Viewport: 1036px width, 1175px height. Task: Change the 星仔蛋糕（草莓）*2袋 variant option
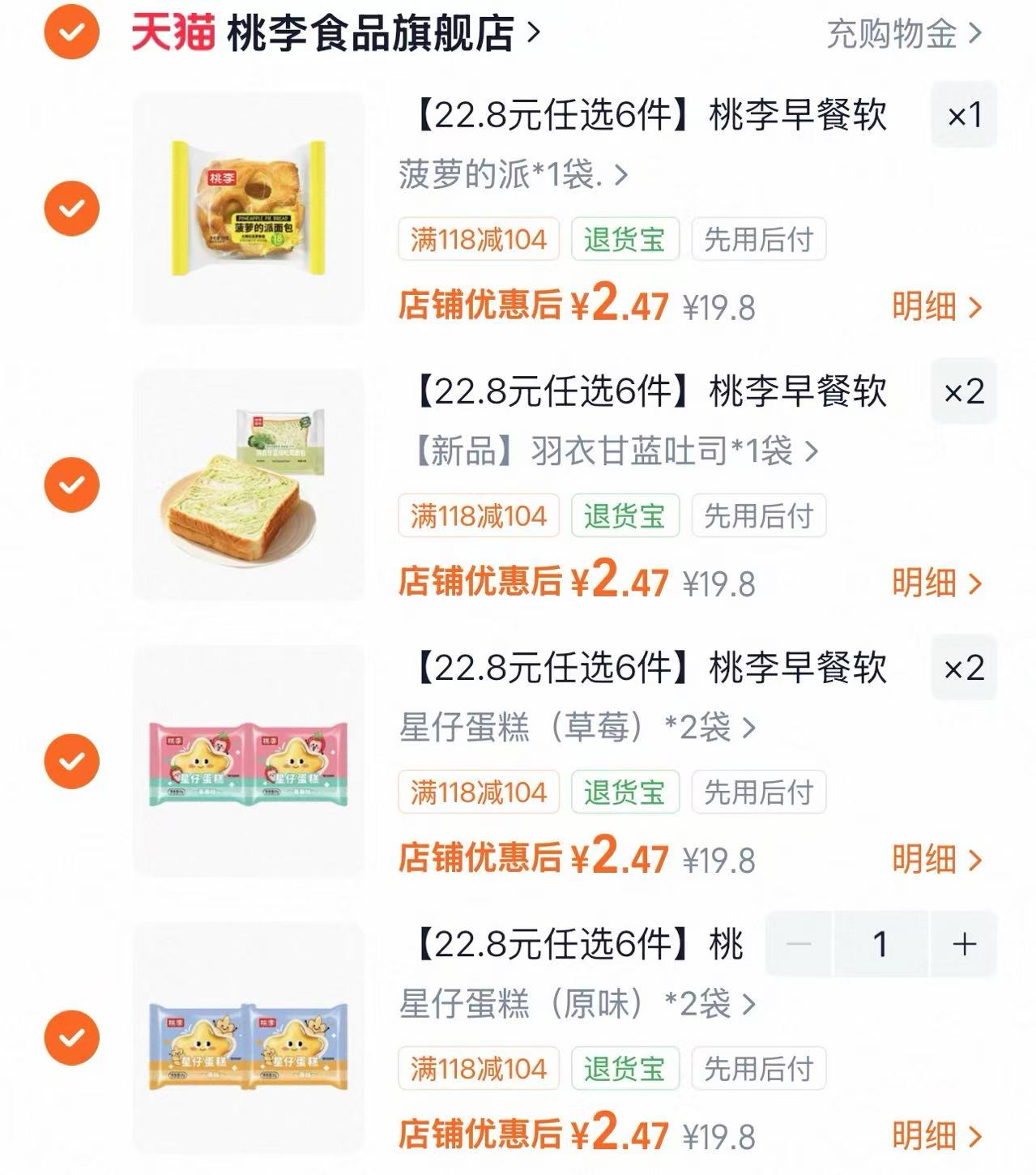pyautogui.click(x=578, y=728)
